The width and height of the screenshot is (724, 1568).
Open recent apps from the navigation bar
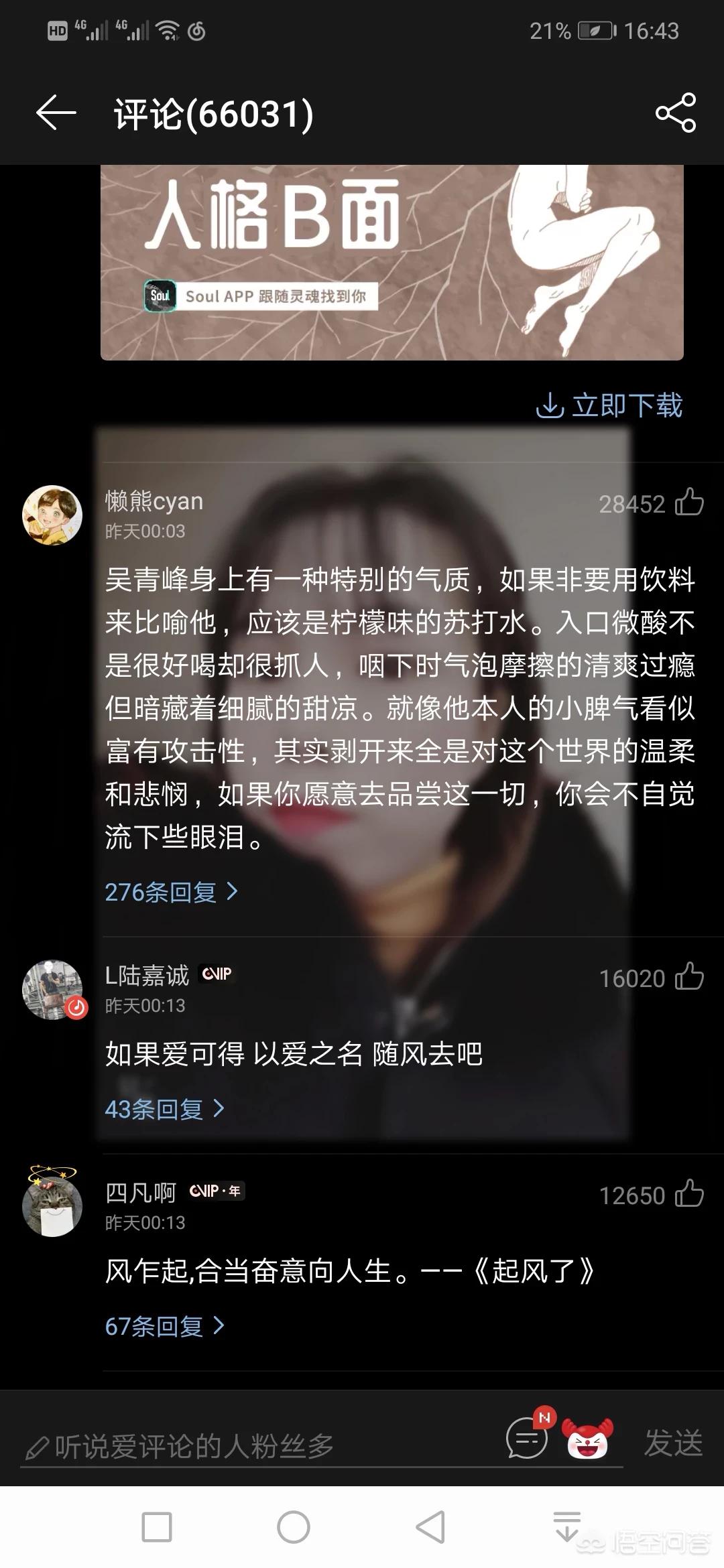click(x=157, y=1528)
